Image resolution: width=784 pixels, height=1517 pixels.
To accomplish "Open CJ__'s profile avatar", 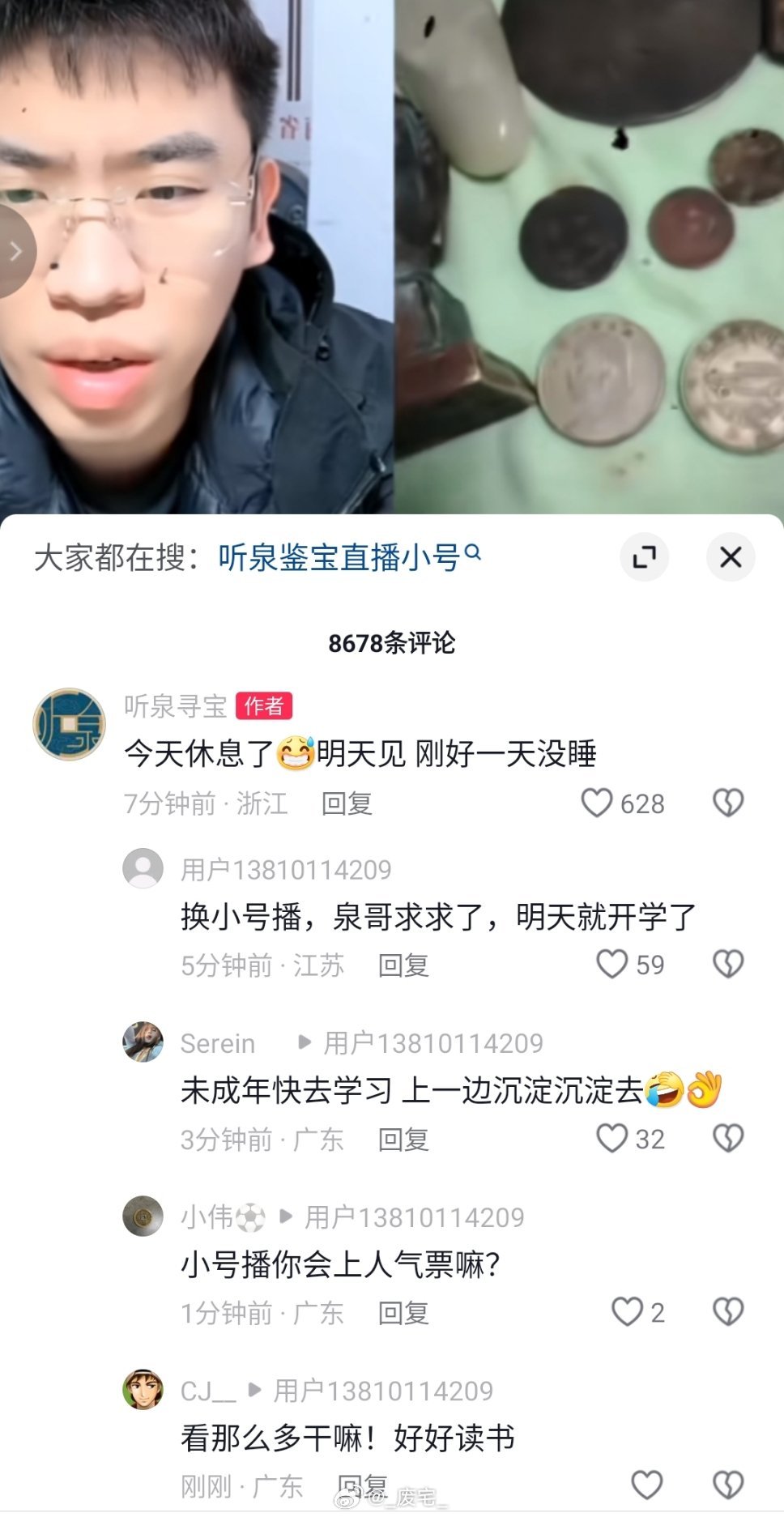I will coord(143,1389).
